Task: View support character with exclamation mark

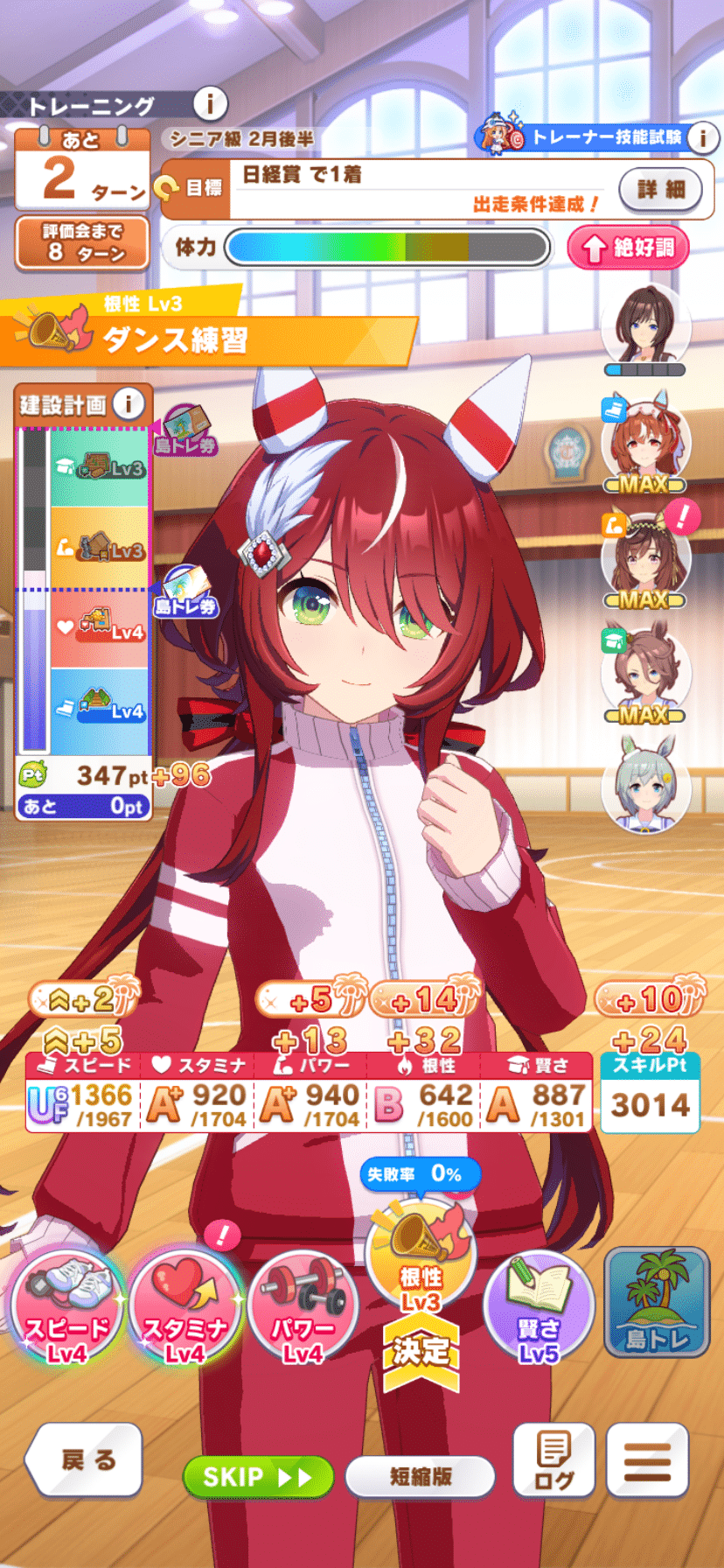Action: click(x=647, y=558)
